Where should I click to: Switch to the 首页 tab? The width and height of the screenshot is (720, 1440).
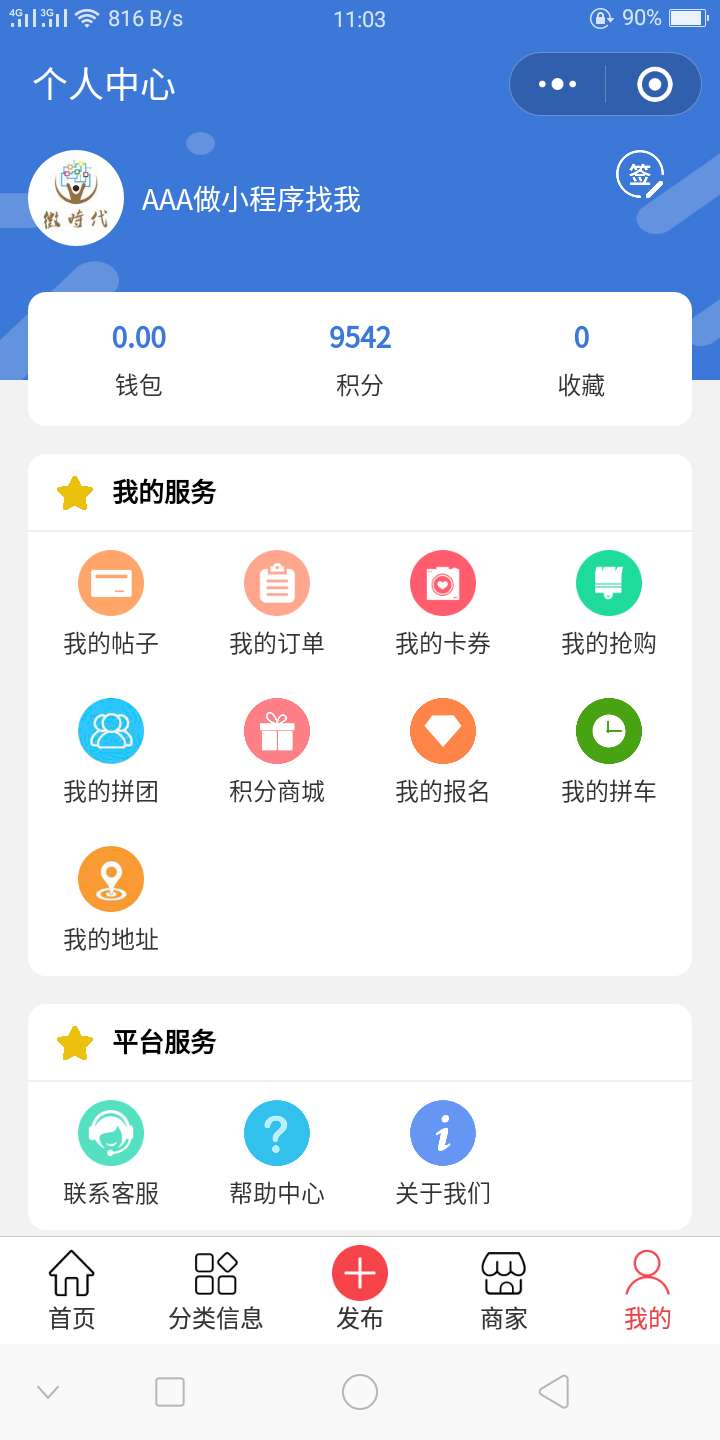click(x=72, y=1290)
